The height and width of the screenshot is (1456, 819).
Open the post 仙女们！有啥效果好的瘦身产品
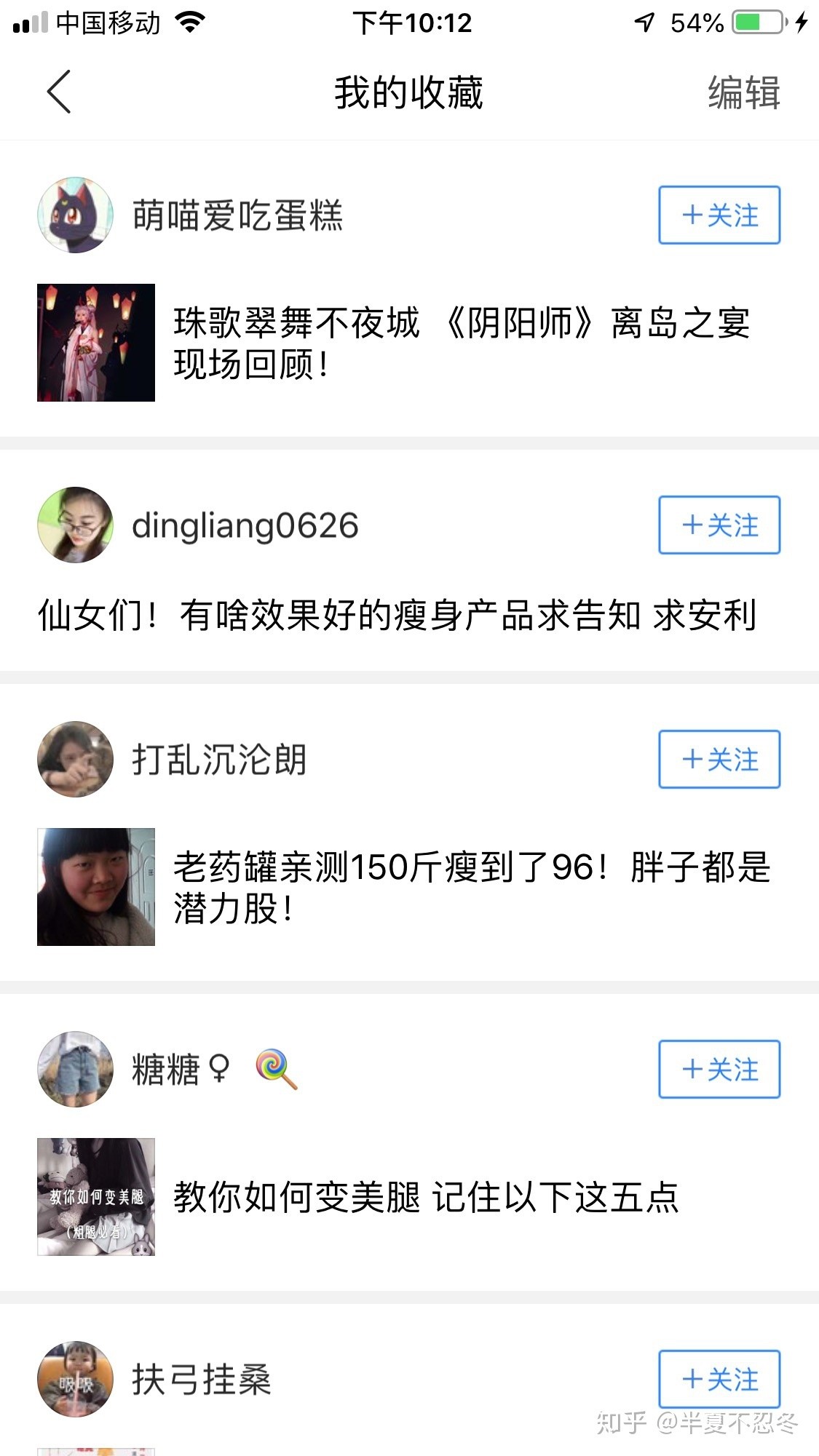pyautogui.click(x=397, y=616)
